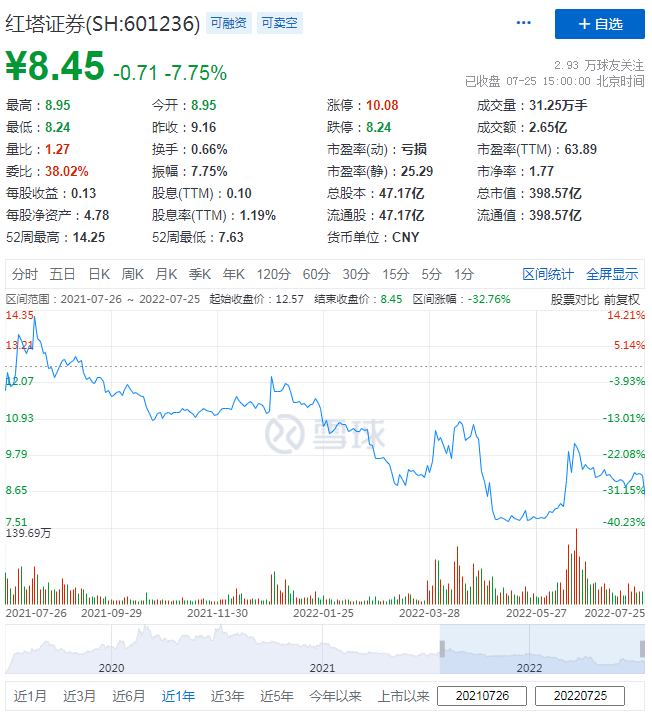Add stock via 自选 button
Viewport: 652px width, 713px height.
click(601, 24)
